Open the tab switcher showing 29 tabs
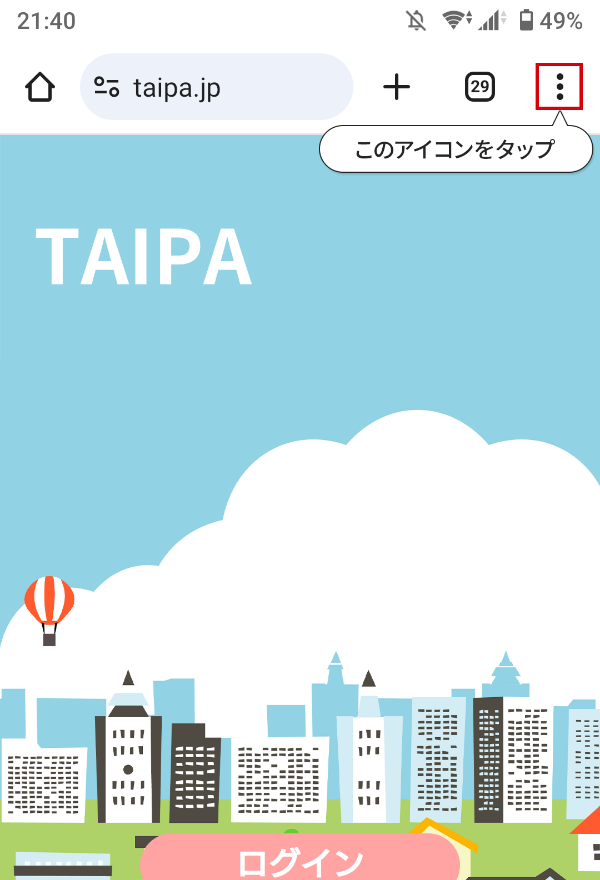 pos(480,87)
